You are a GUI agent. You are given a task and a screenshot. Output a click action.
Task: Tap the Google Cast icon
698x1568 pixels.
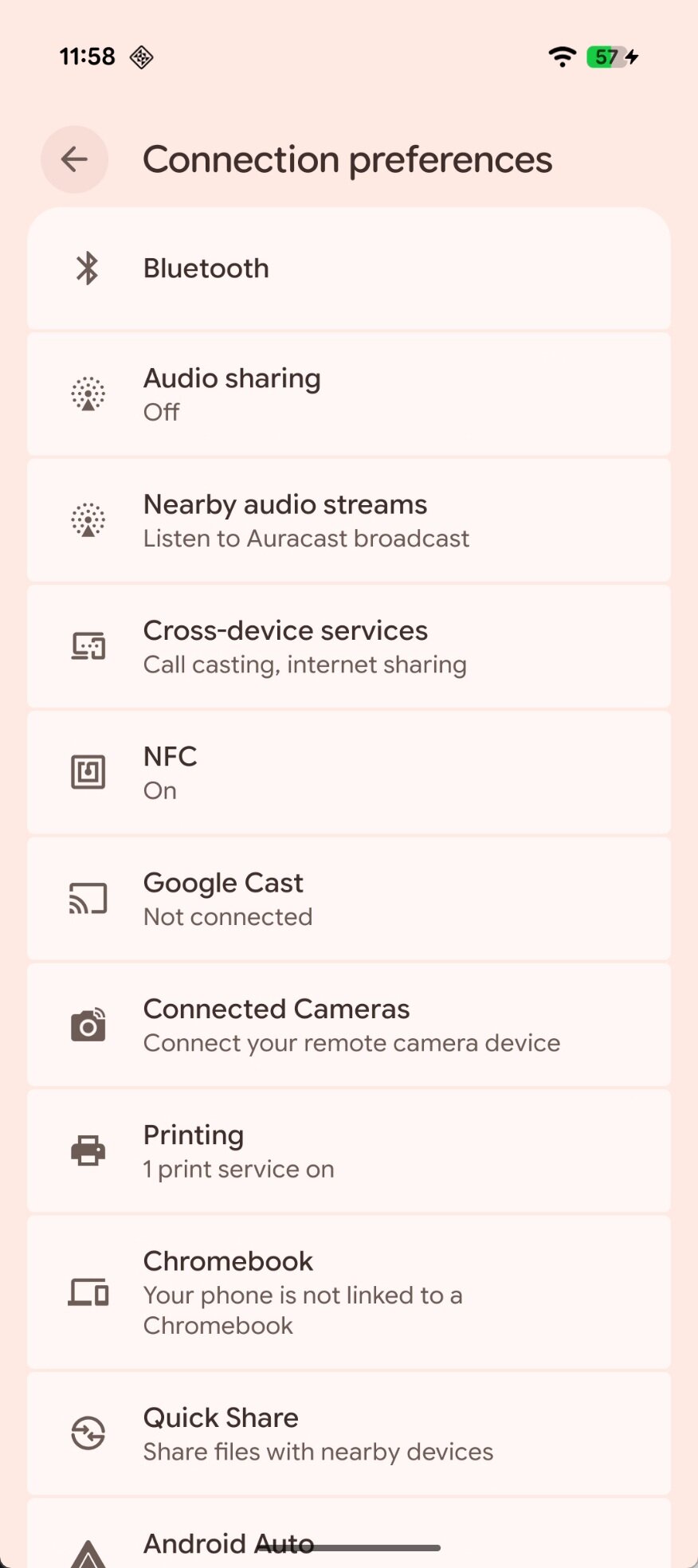pyautogui.click(x=87, y=897)
